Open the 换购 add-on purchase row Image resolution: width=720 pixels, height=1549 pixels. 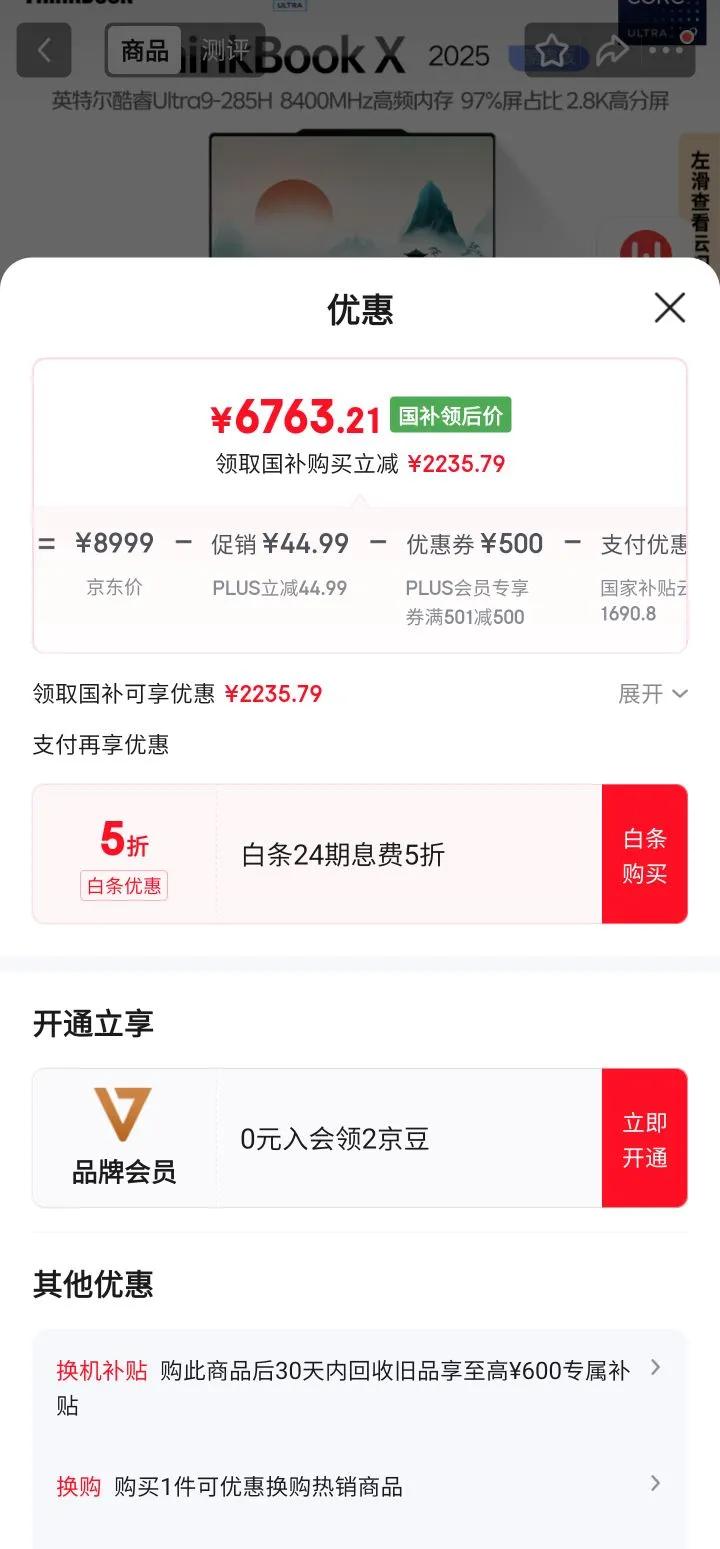click(358, 1486)
